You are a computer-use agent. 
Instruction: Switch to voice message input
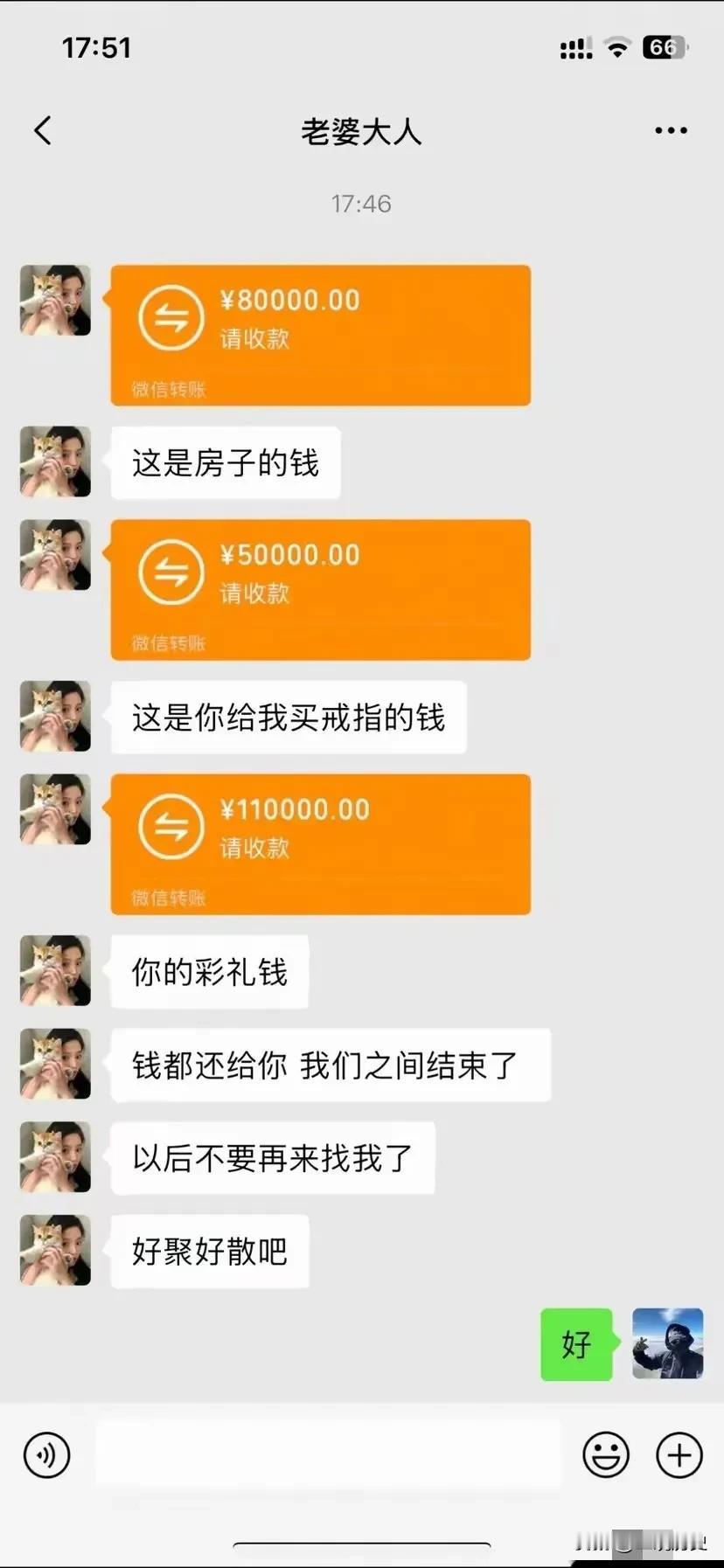(x=46, y=1455)
